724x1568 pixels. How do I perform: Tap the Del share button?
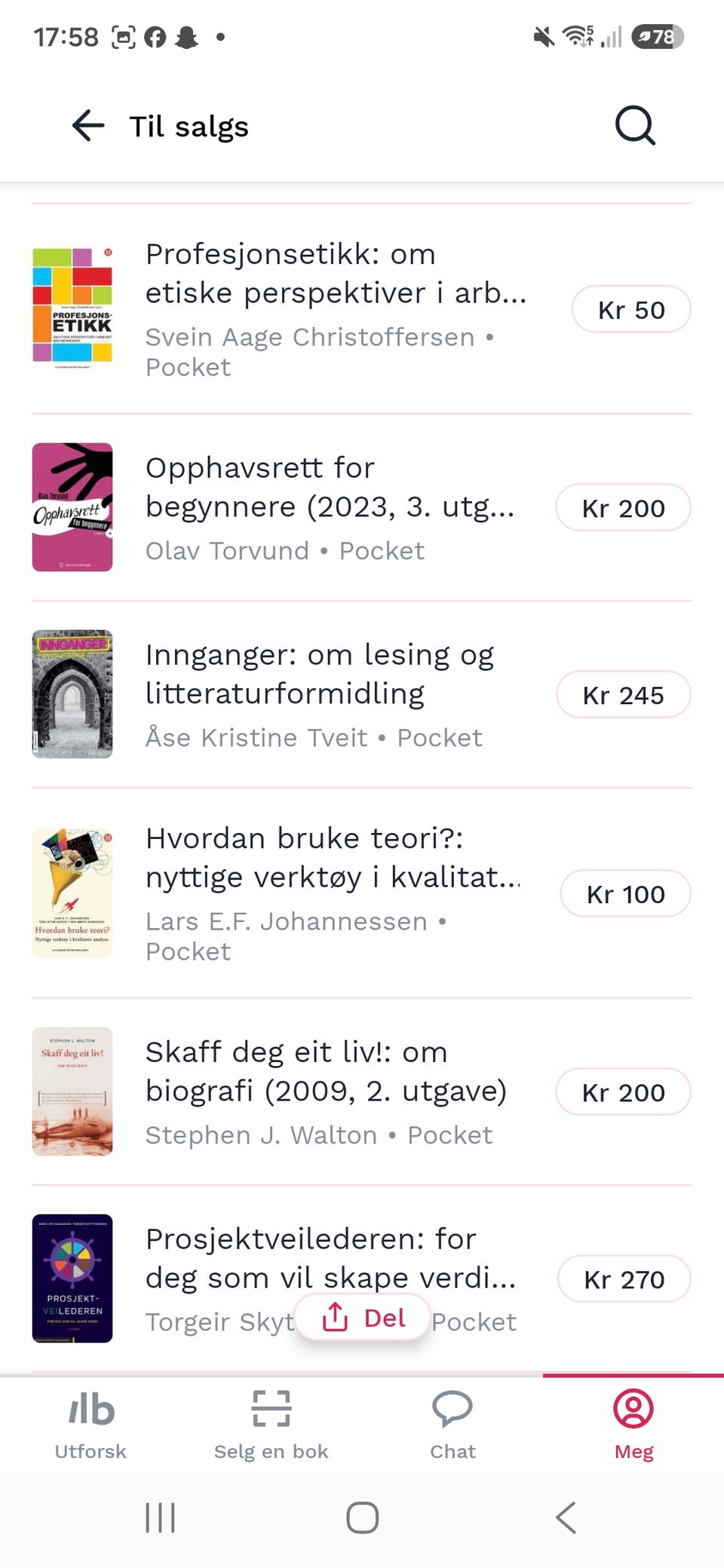click(x=363, y=1318)
